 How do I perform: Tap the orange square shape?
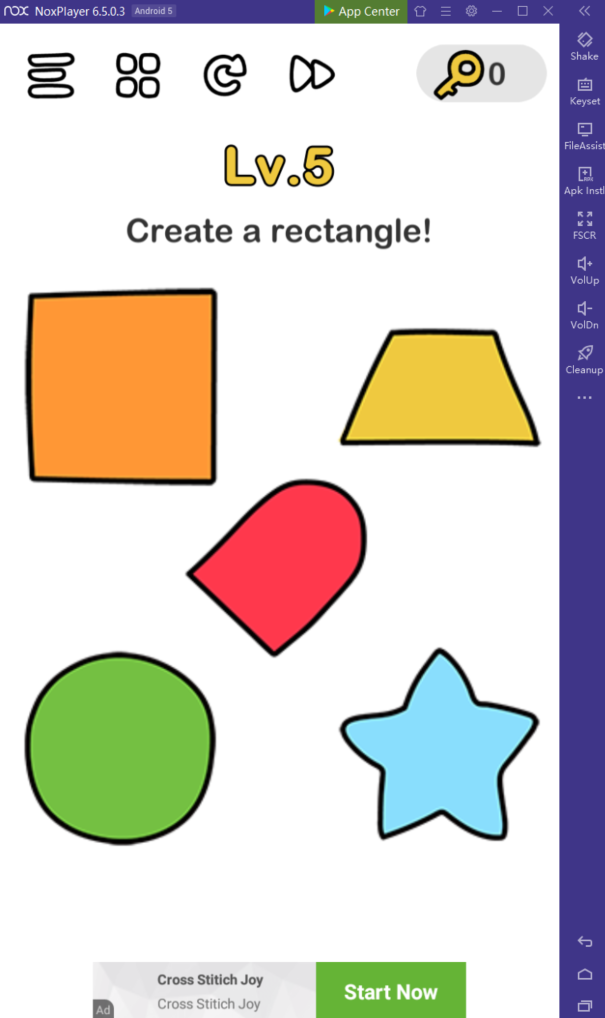(x=122, y=386)
